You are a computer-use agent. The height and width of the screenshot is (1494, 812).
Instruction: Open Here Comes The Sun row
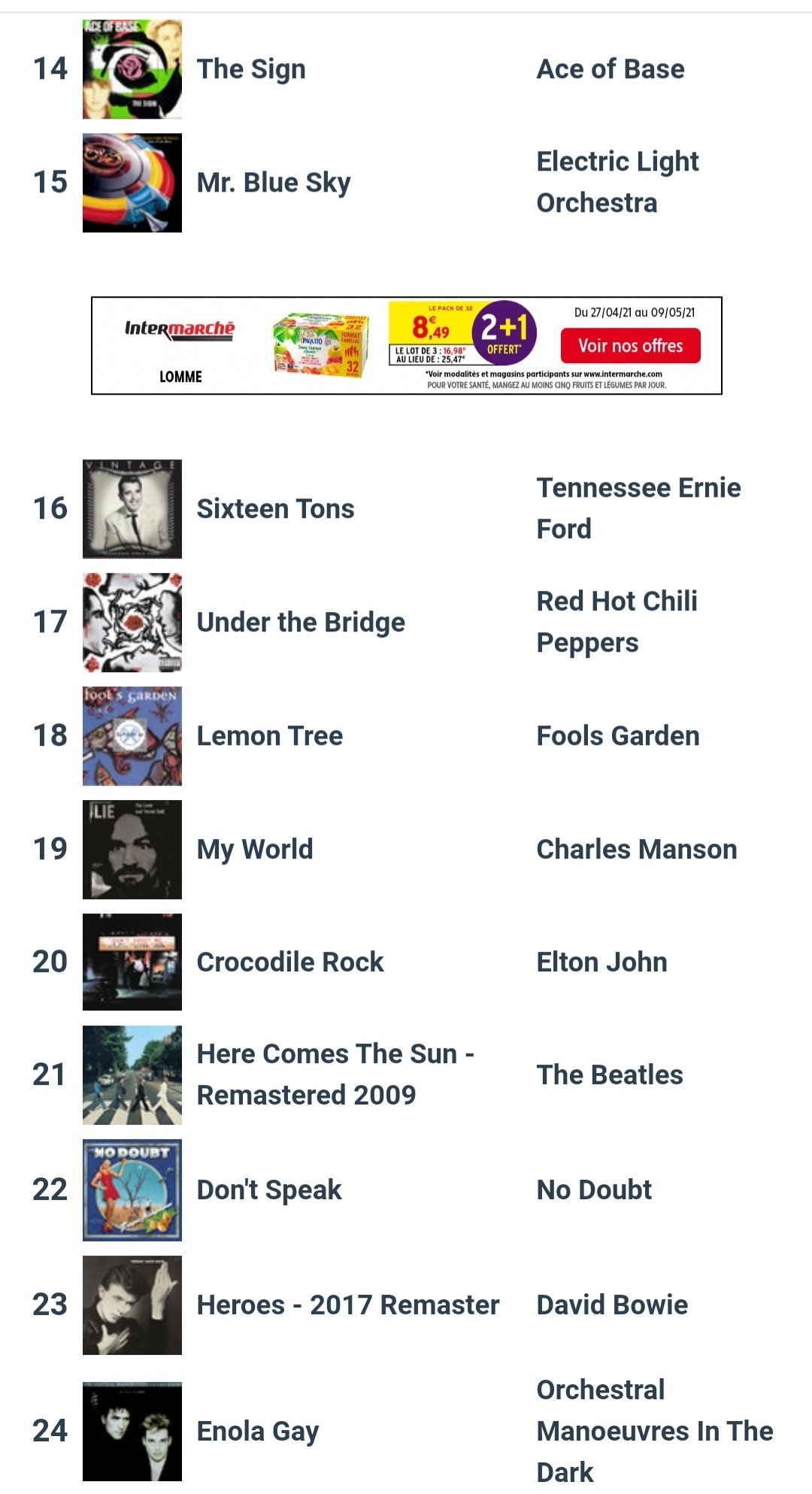click(406, 1075)
